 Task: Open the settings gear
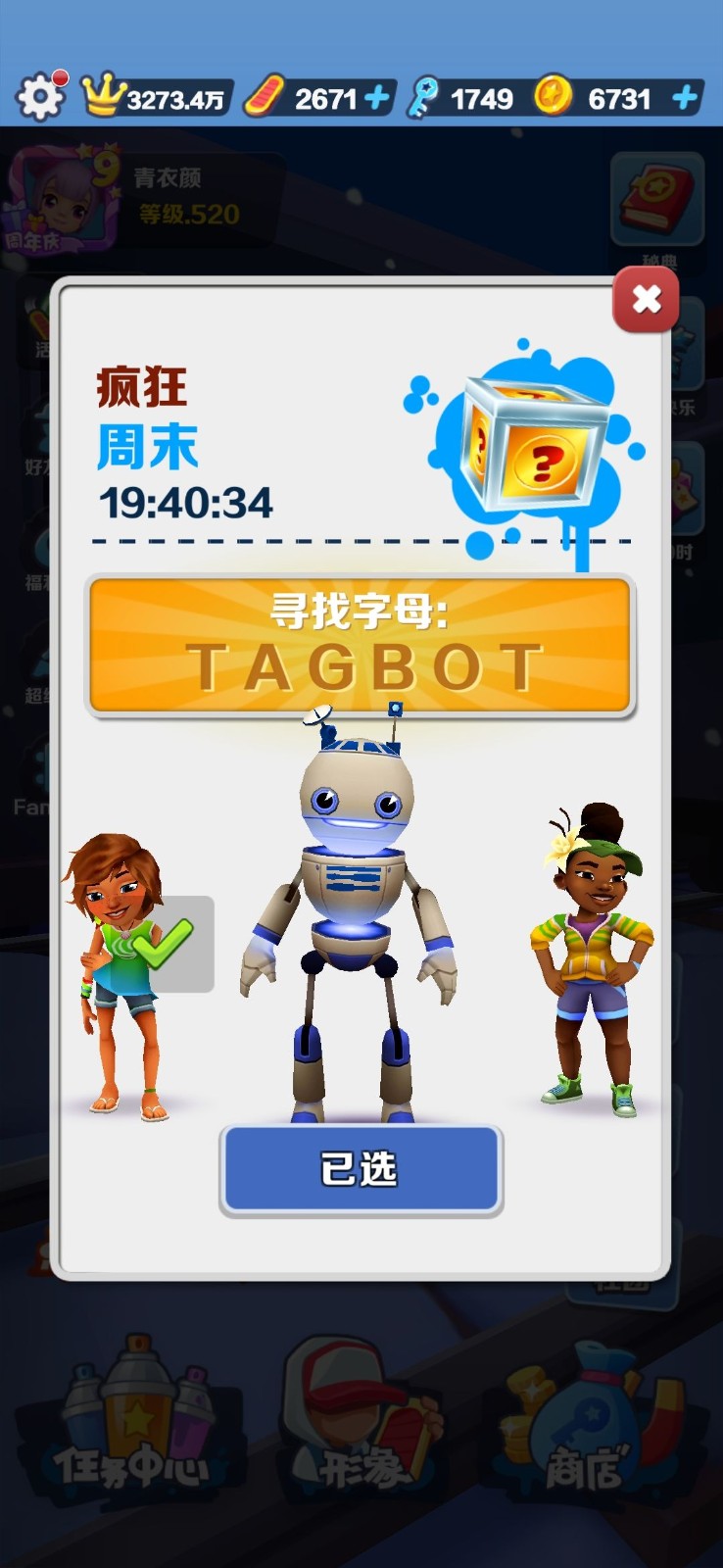(40, 97)
